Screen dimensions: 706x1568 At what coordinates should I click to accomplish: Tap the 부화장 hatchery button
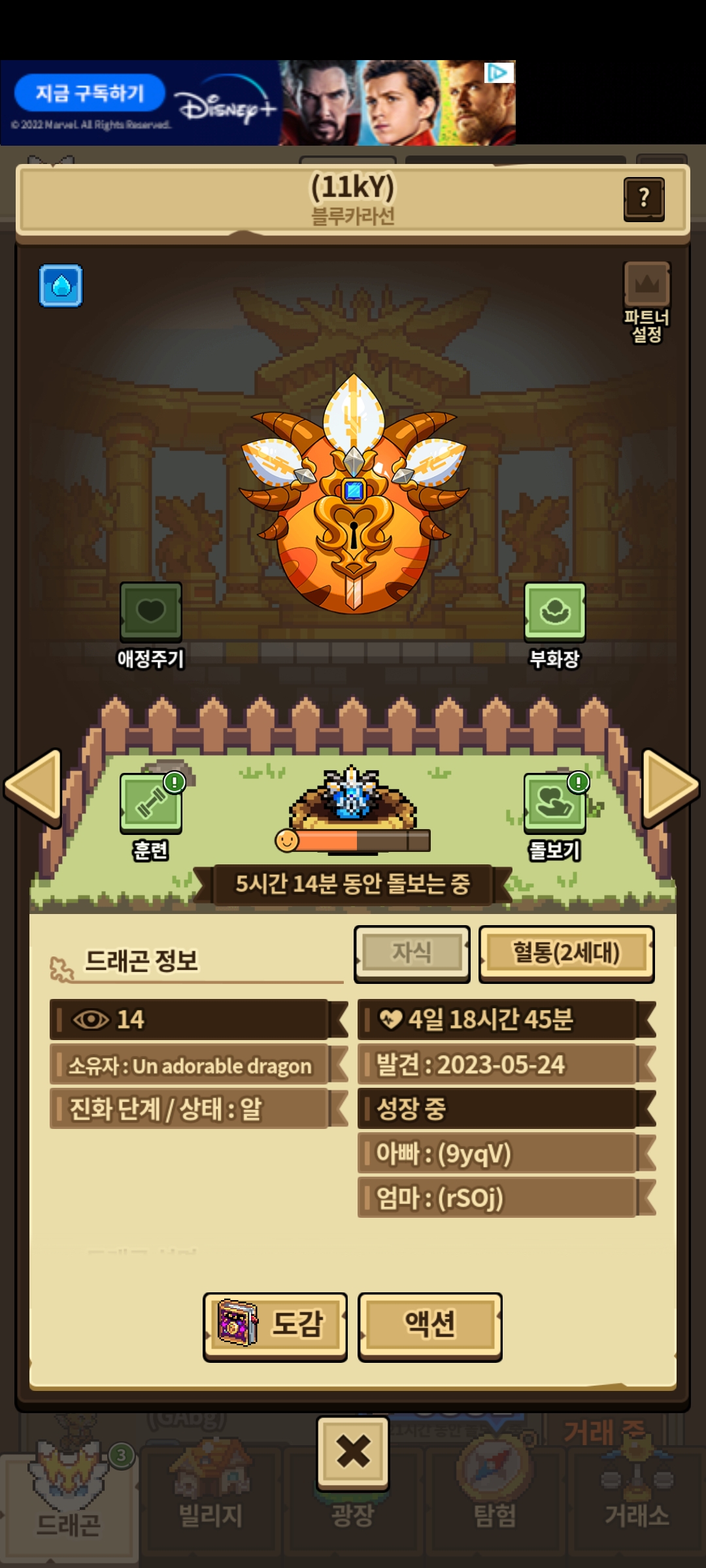tap(555, 612)
